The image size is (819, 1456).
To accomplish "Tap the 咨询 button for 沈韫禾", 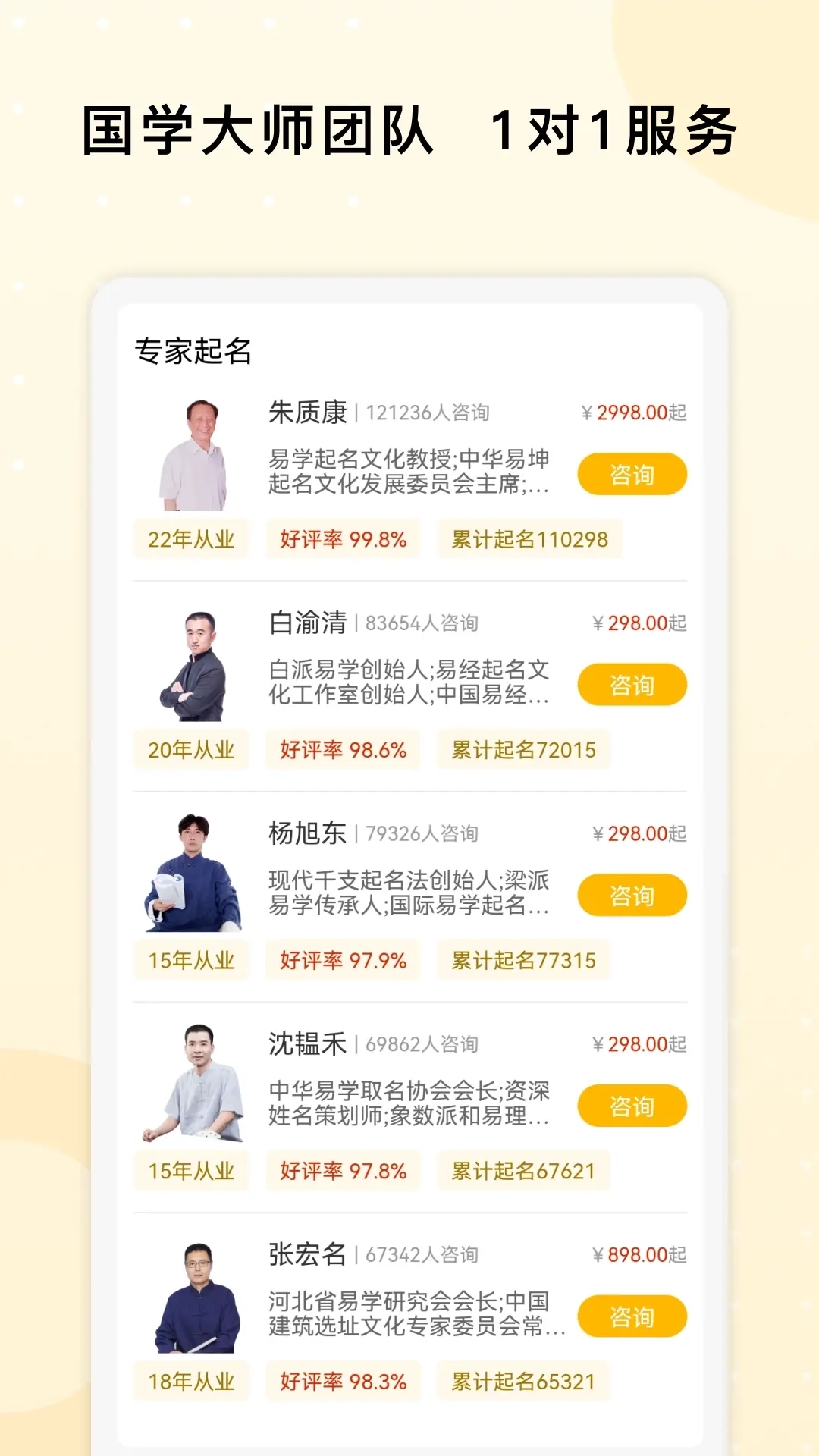I will tap(632, 1106).
